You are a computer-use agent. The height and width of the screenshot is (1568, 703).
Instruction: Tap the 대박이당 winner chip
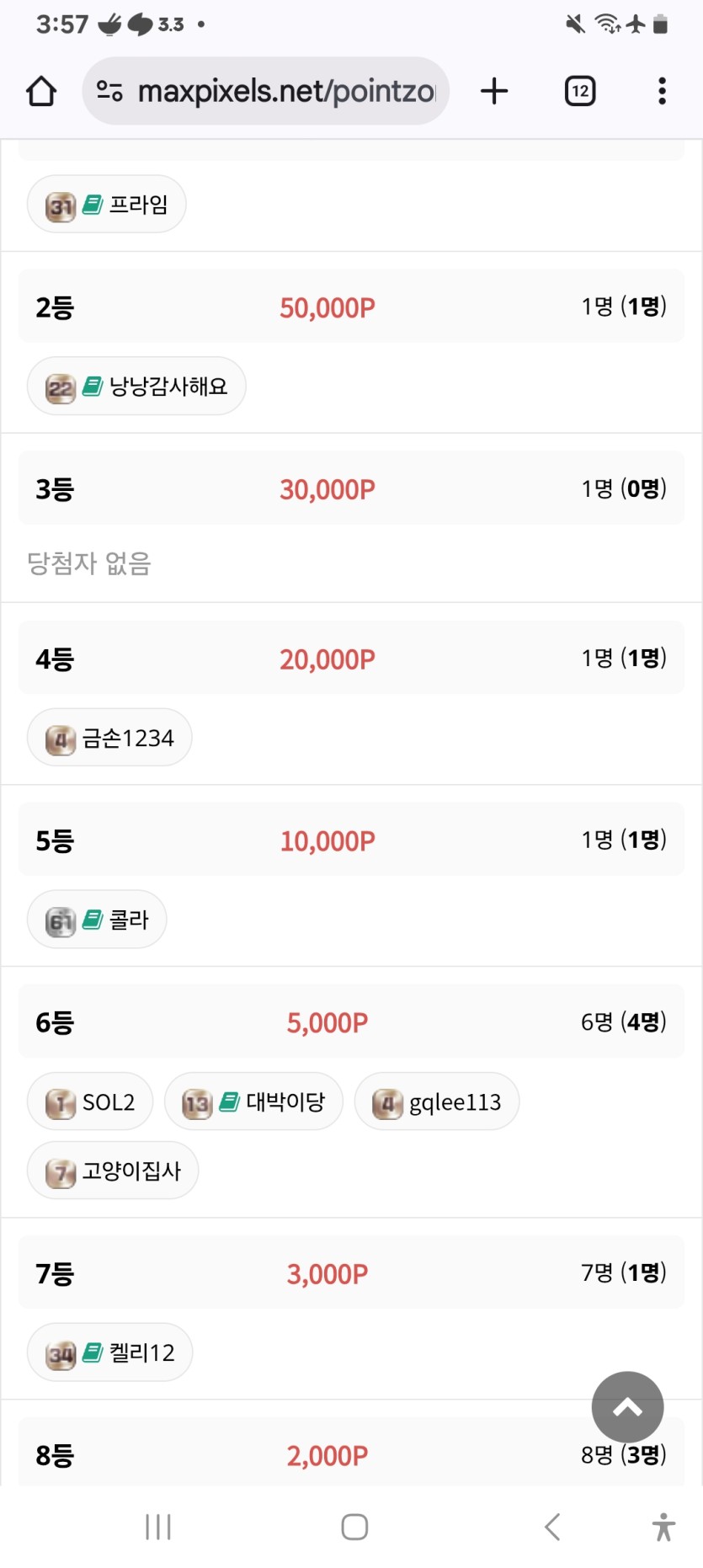pos(253,1101)
